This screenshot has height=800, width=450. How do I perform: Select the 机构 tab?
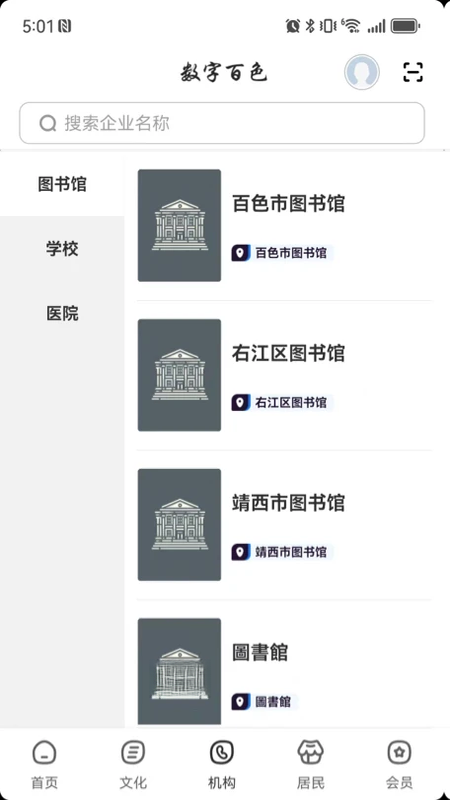tap(222, 765)
